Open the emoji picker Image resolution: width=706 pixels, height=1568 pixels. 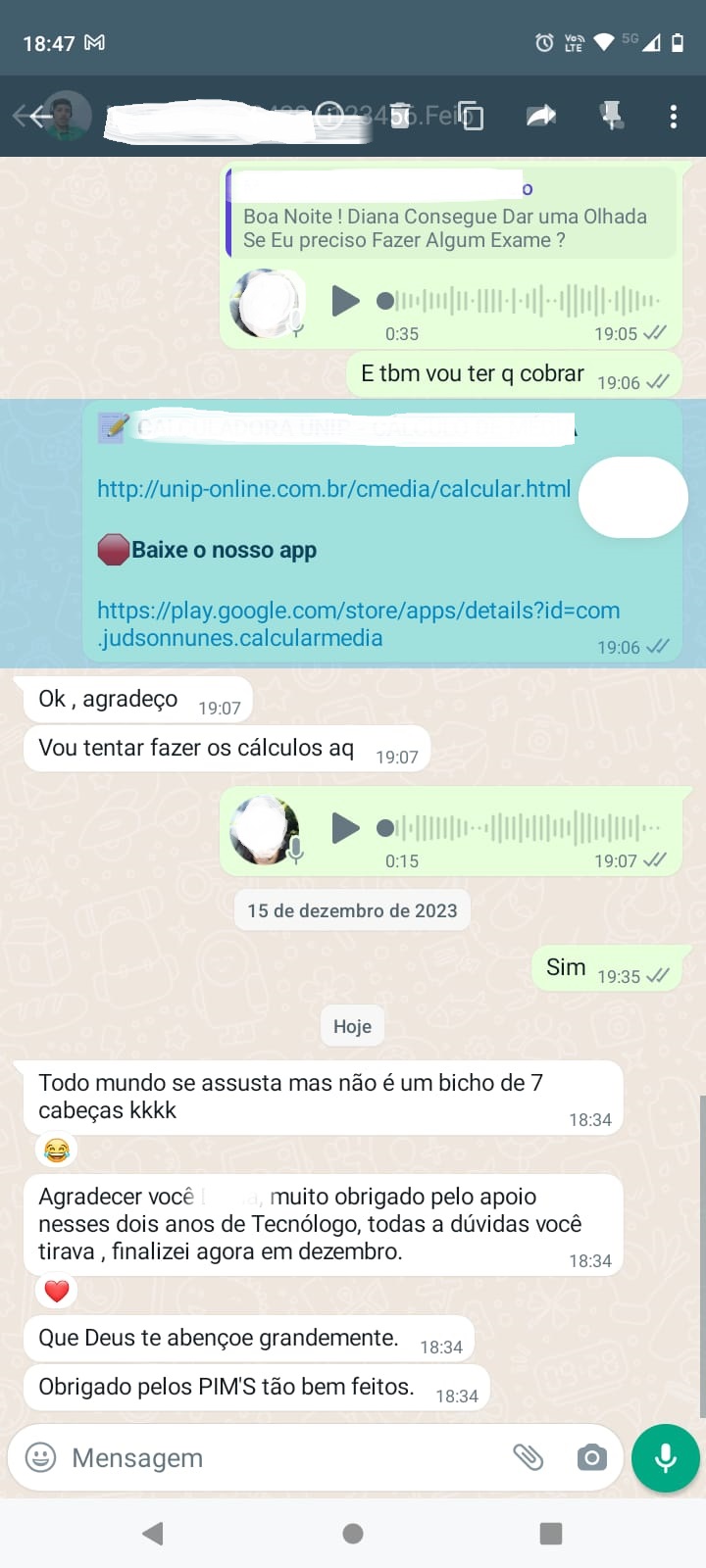(x=40, y=1457)
